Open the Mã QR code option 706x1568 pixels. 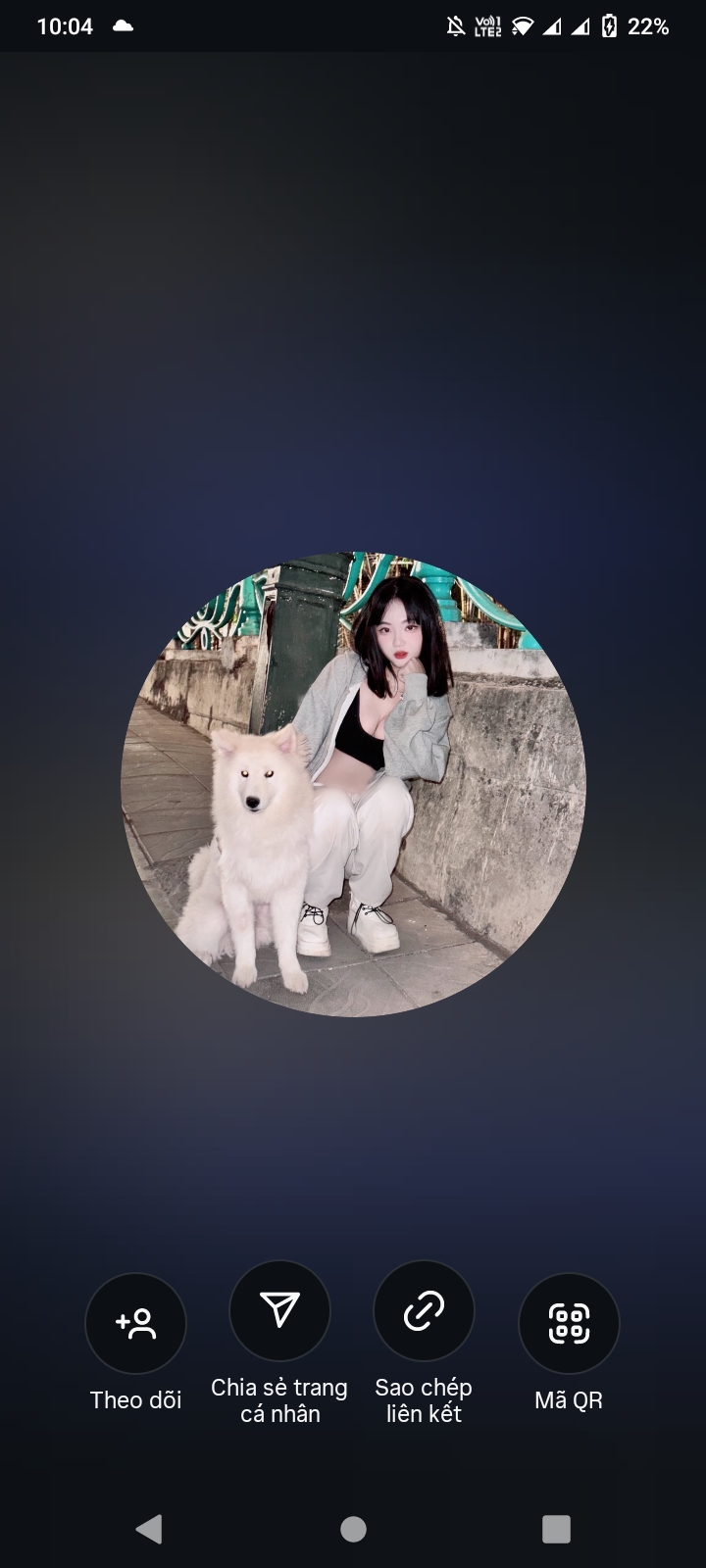pyautogui.click(x=569, y=1323)
